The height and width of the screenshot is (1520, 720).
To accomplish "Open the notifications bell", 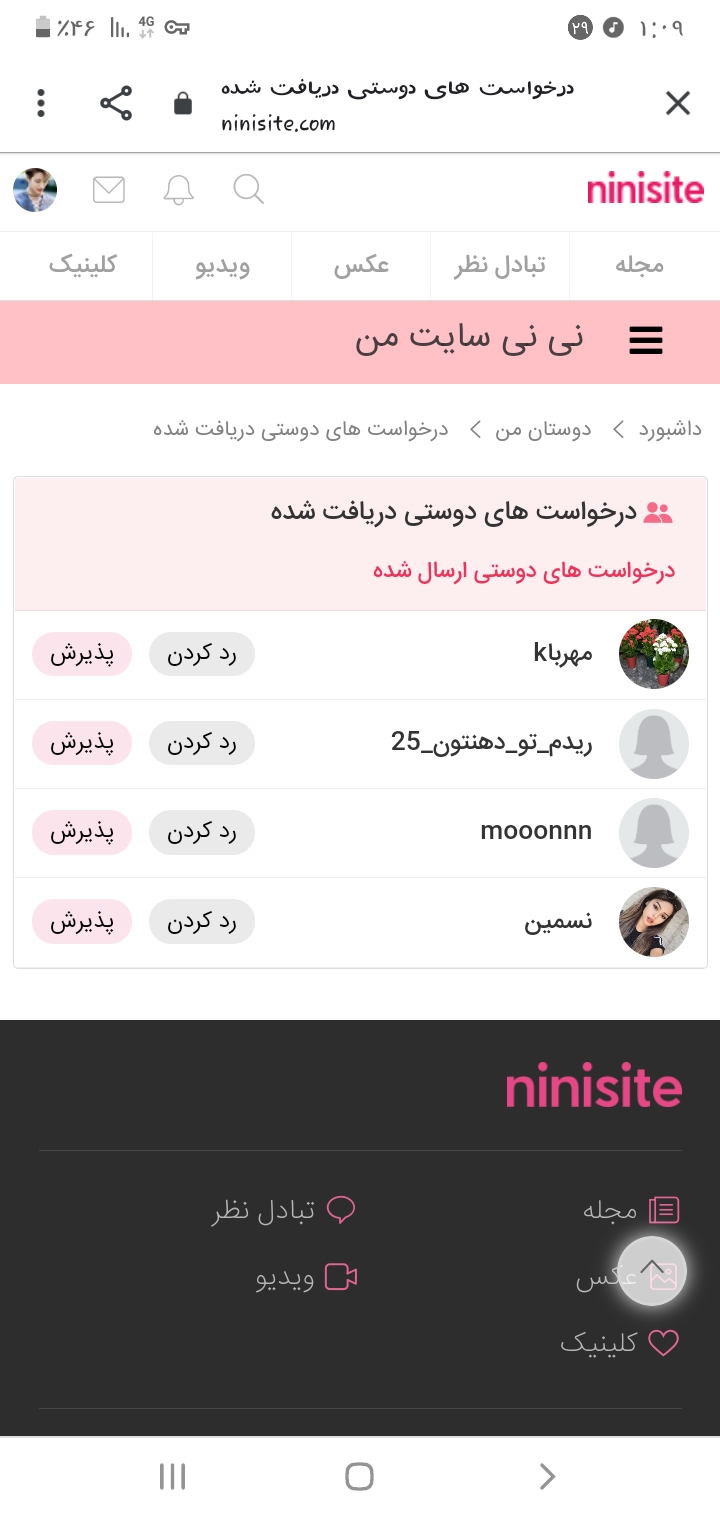I will click(179, 189).
